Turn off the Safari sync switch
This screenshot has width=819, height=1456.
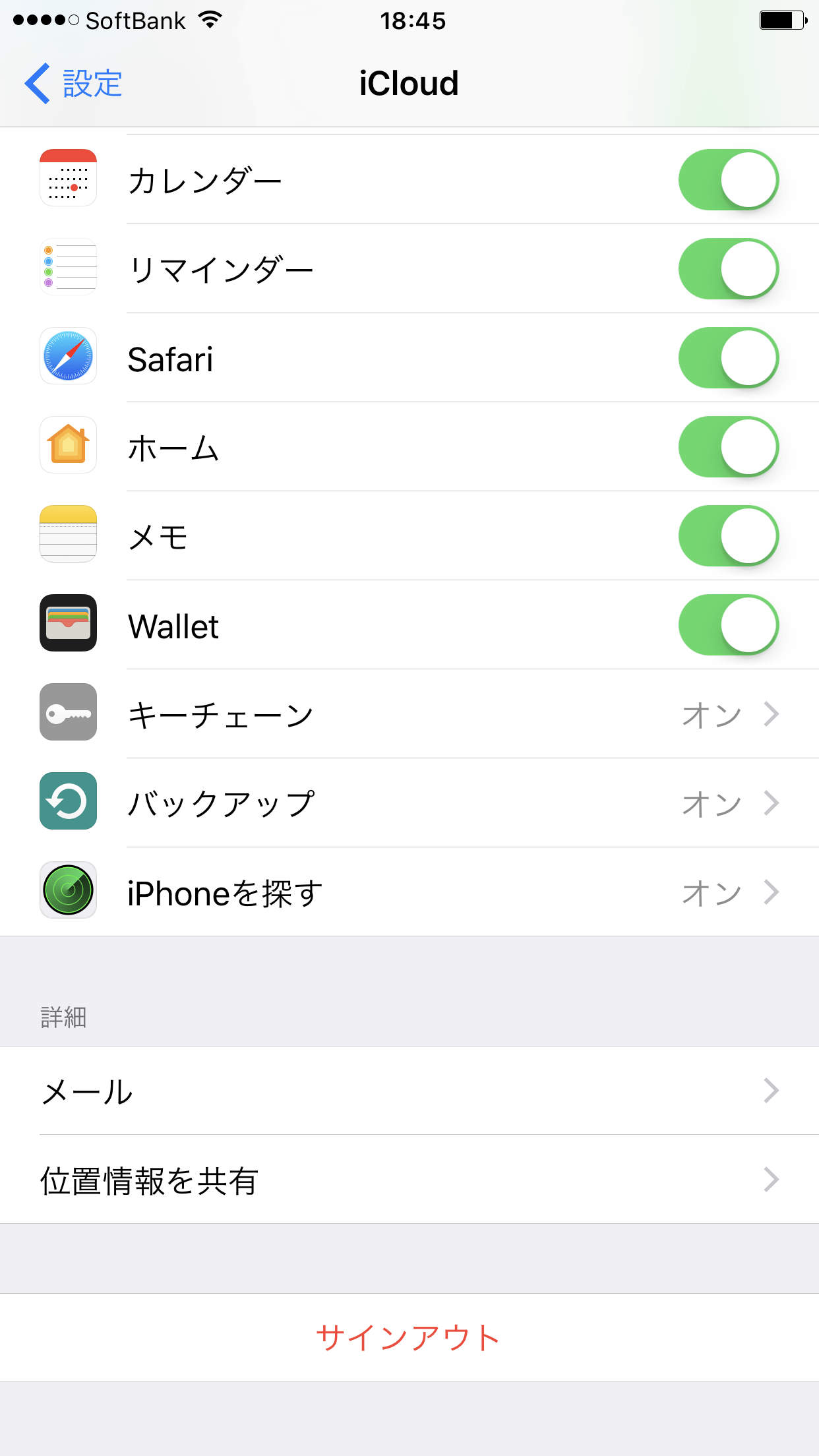729,357
